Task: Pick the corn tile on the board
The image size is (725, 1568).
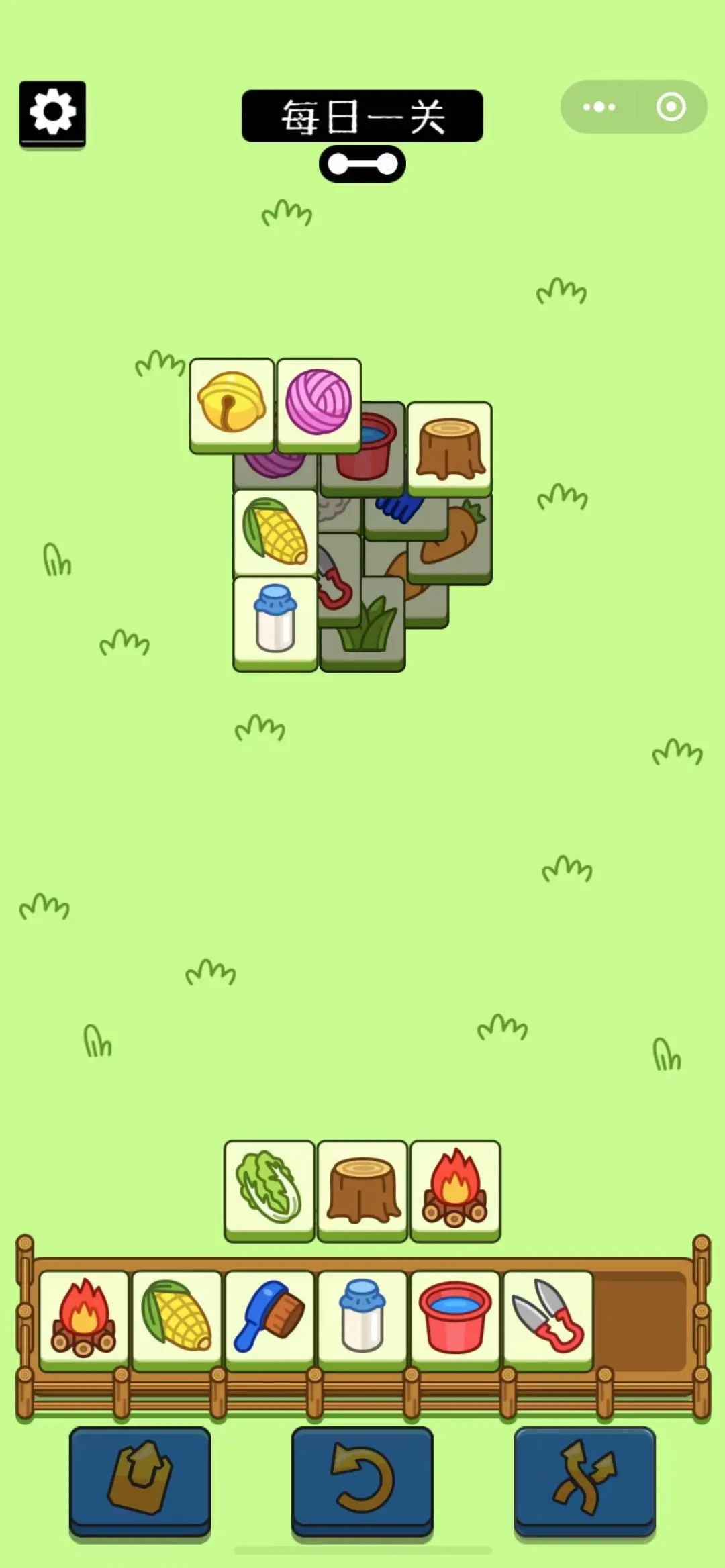Action: pyautogui.click(x=275, y=534)
